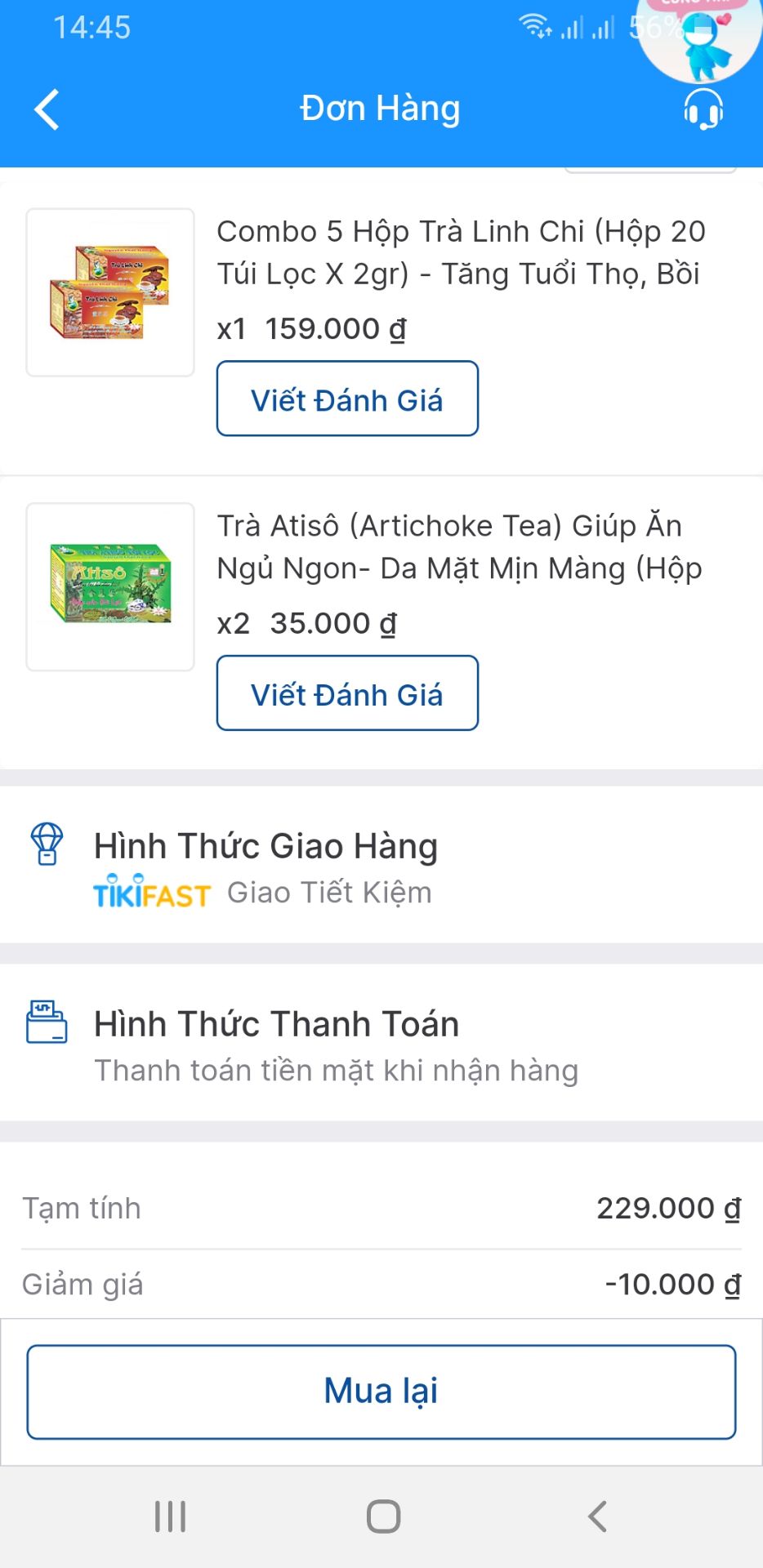The width and height of the screenshot is (763, 1568).
Task: Tap Viết Đánh Giá for Trà Atisô
Action: (346, 693)
